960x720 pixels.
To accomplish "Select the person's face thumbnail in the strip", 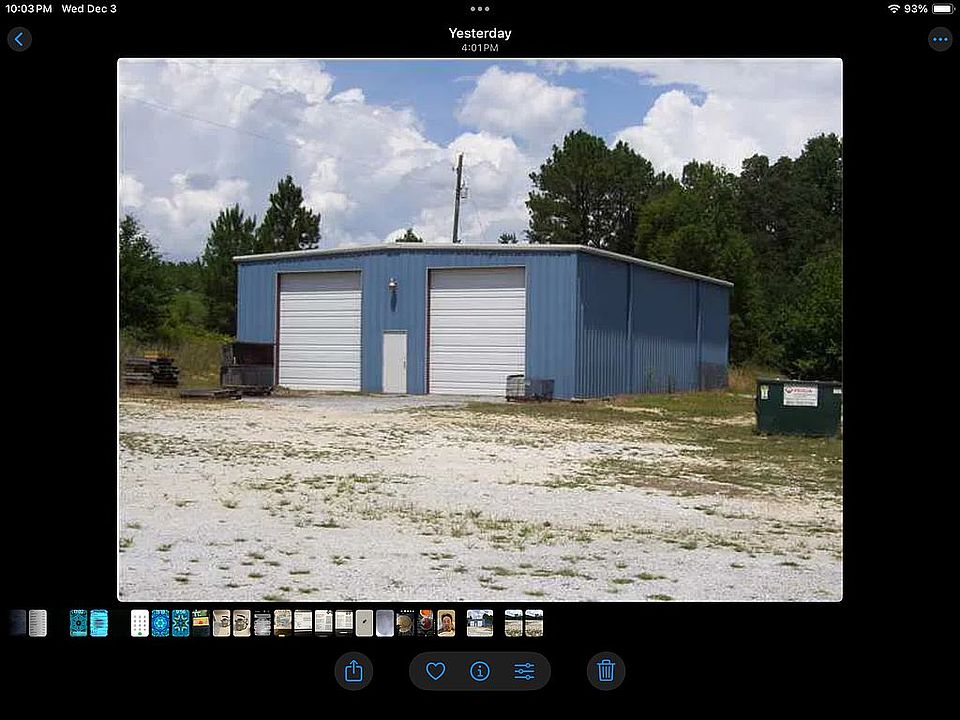I will point(446,623).
